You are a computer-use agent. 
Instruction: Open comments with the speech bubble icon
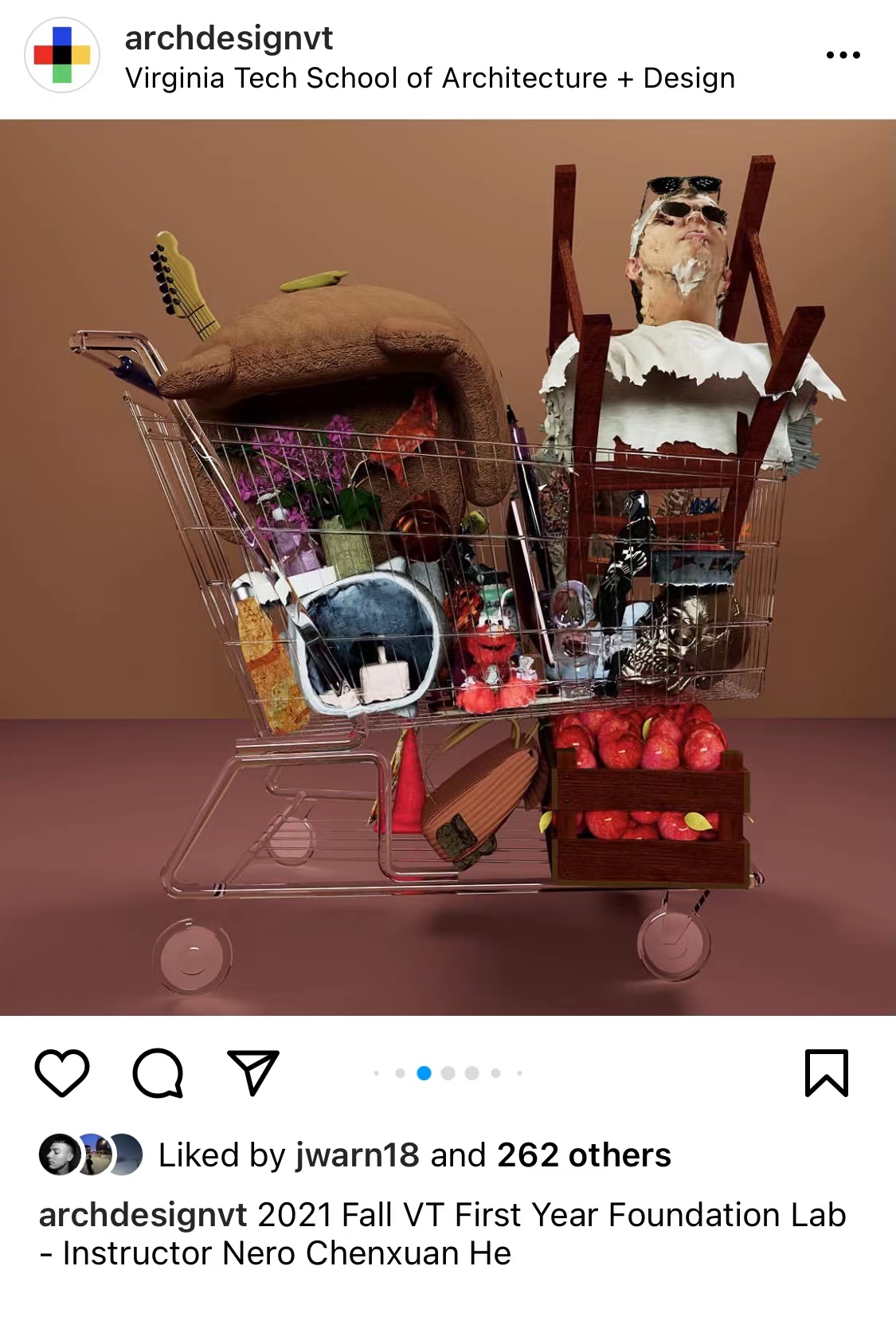click(158, 1072)
